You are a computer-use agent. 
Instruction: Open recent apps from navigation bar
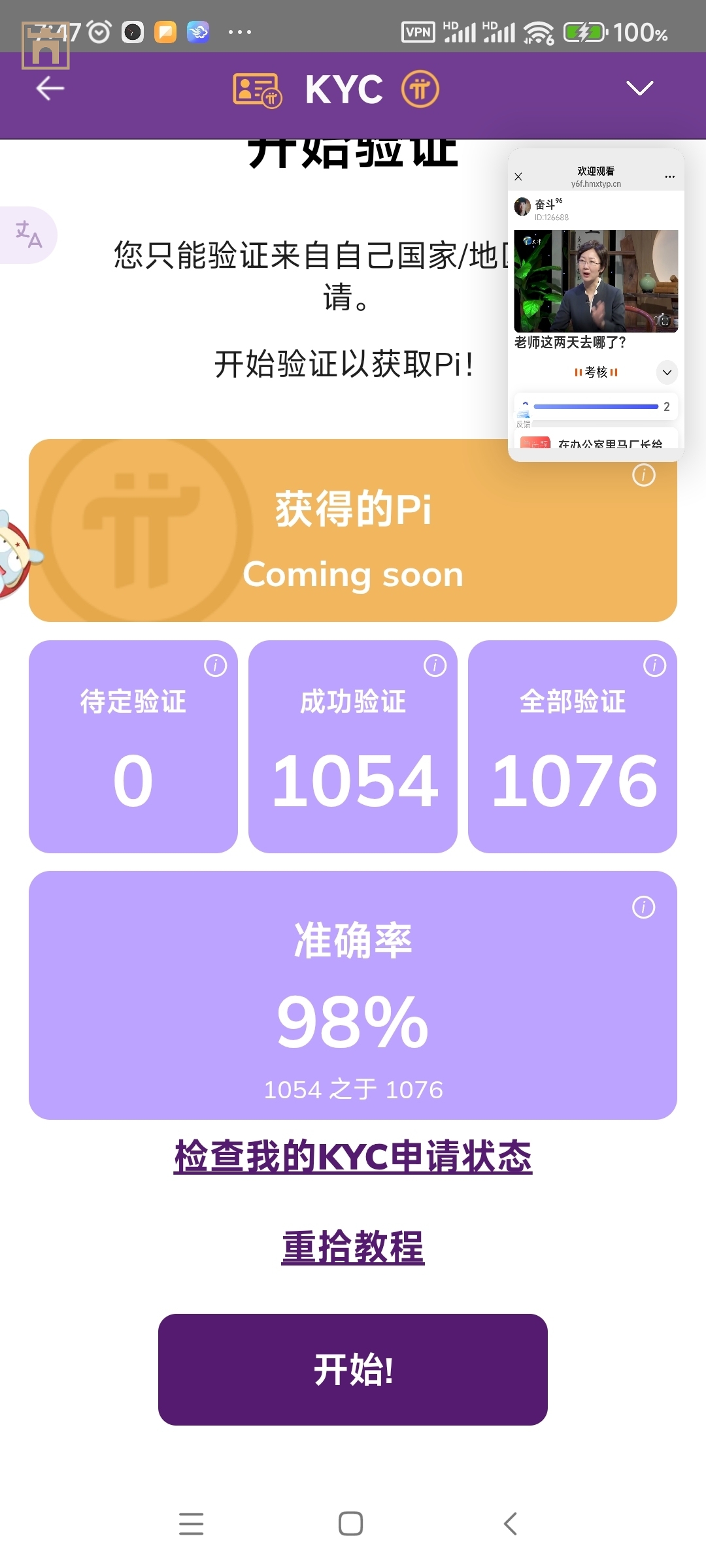pos(192,1524)
